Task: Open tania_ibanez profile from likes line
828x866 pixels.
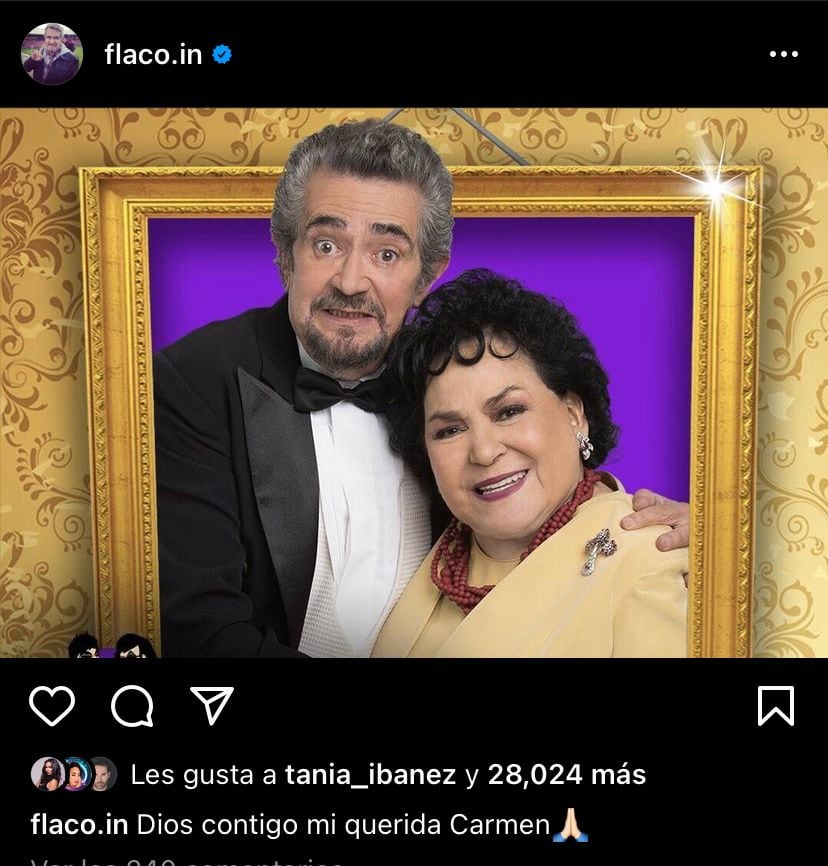Action: [x=370, y=774]
